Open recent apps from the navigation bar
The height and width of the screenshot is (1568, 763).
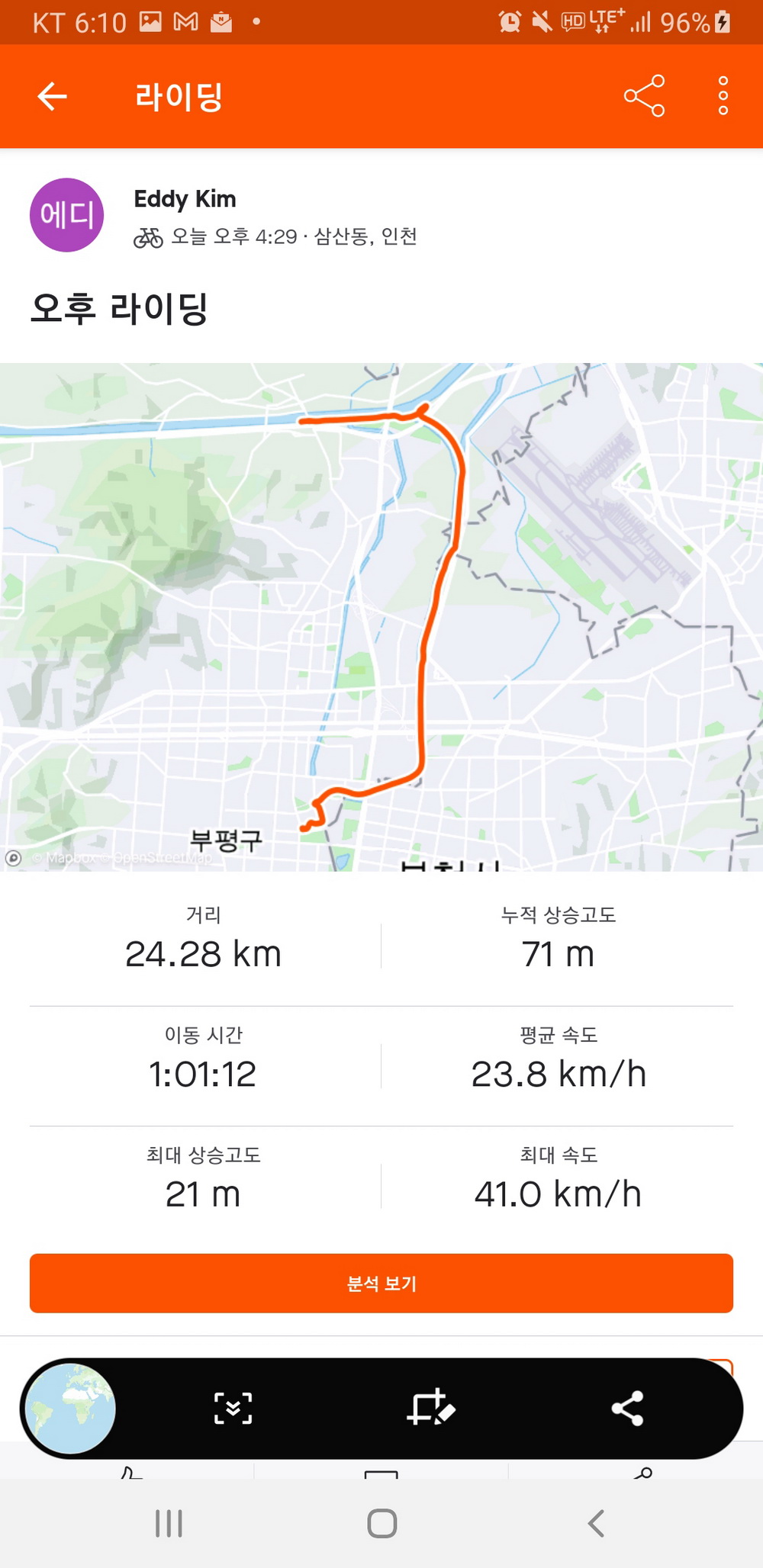click(x=169, y=1523)
